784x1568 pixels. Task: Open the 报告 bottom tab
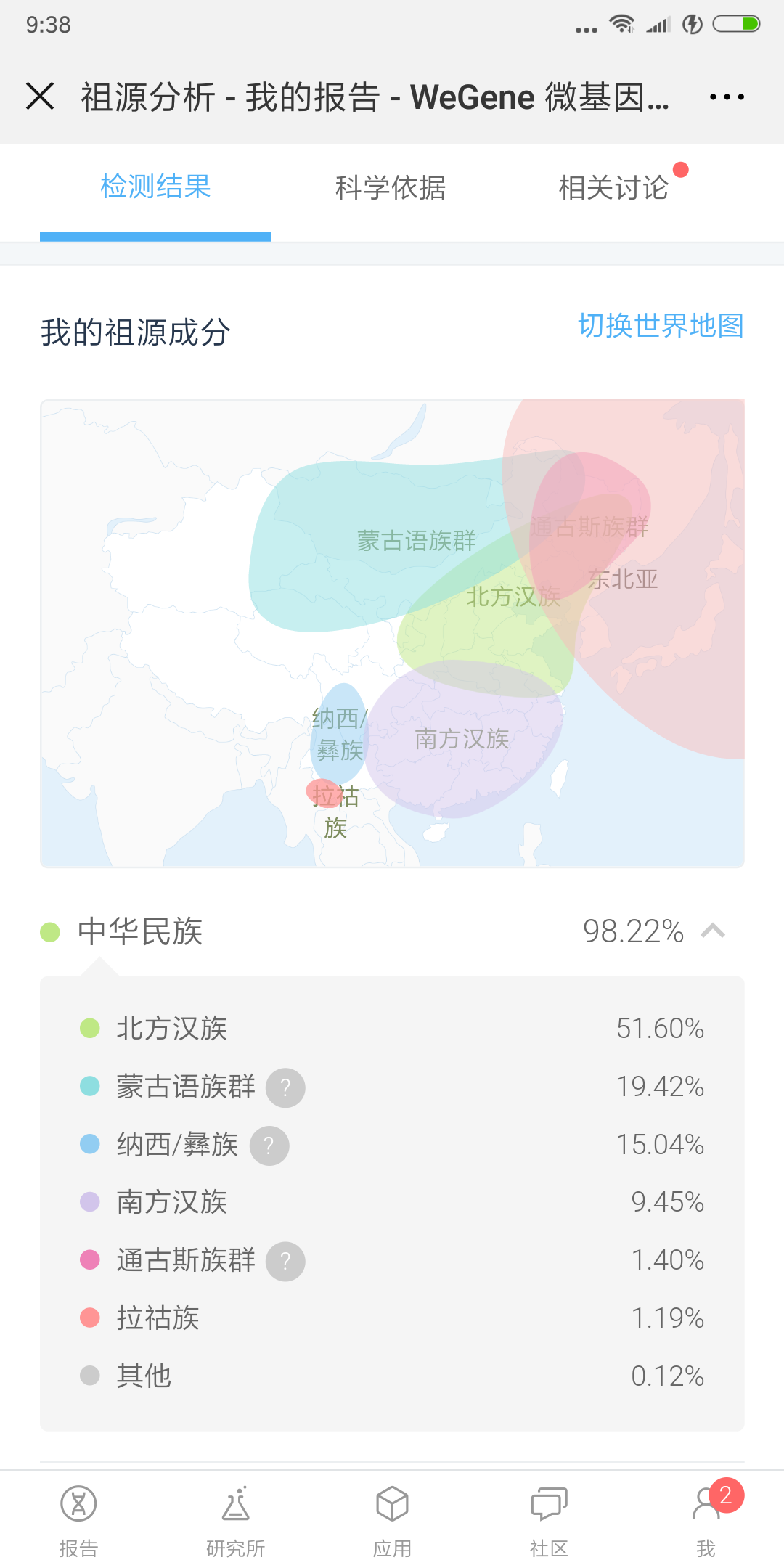click(x=78, y=1521)
